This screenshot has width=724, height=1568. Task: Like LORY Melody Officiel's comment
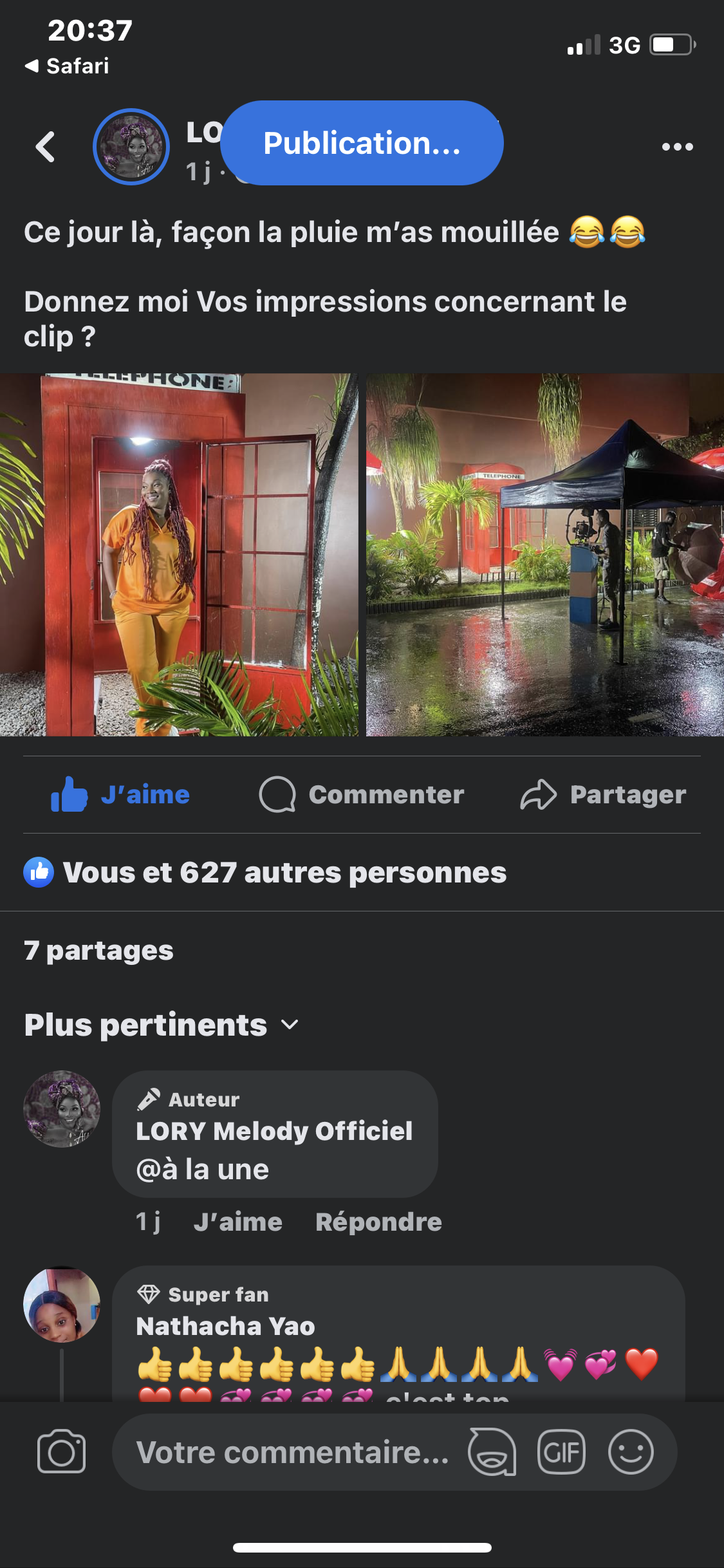coord(237,1222)
